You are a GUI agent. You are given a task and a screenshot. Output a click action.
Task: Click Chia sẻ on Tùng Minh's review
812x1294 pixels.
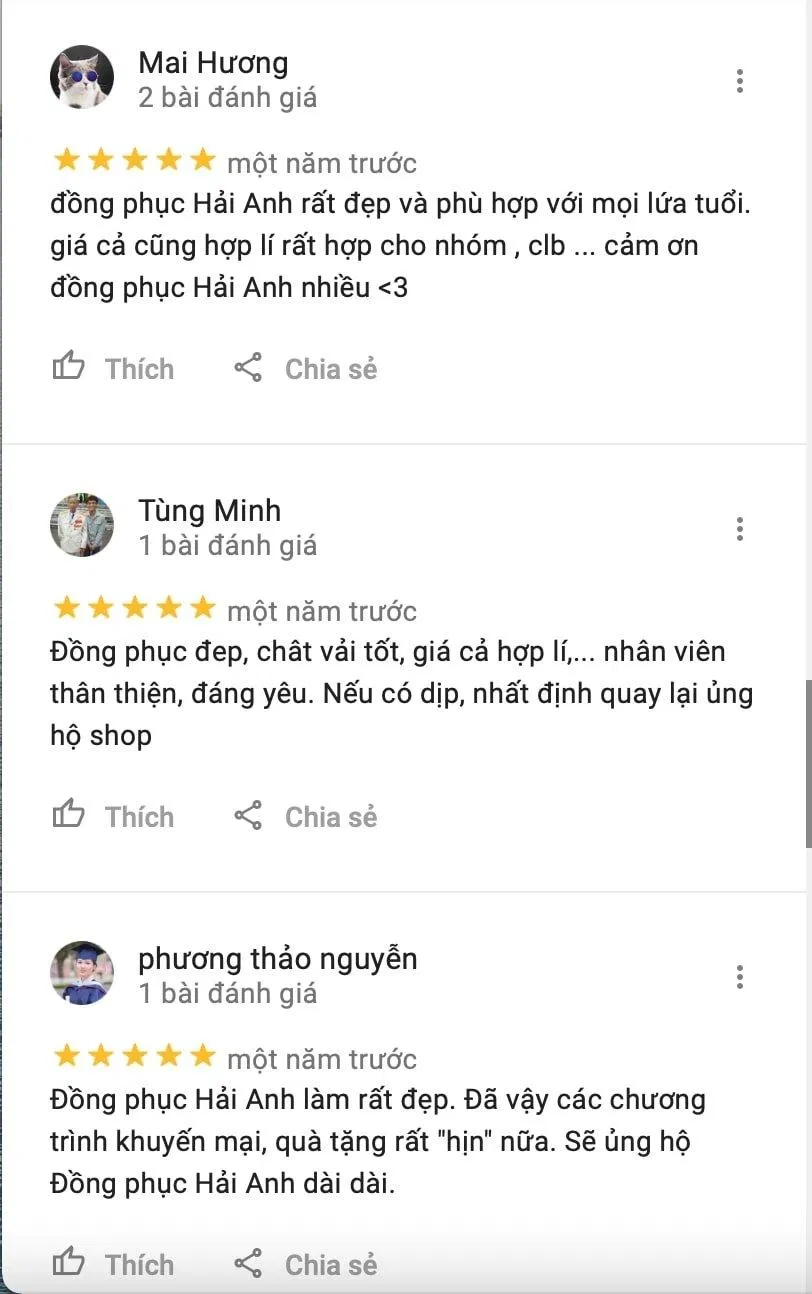pyautogui.click(x=330, y=816)
